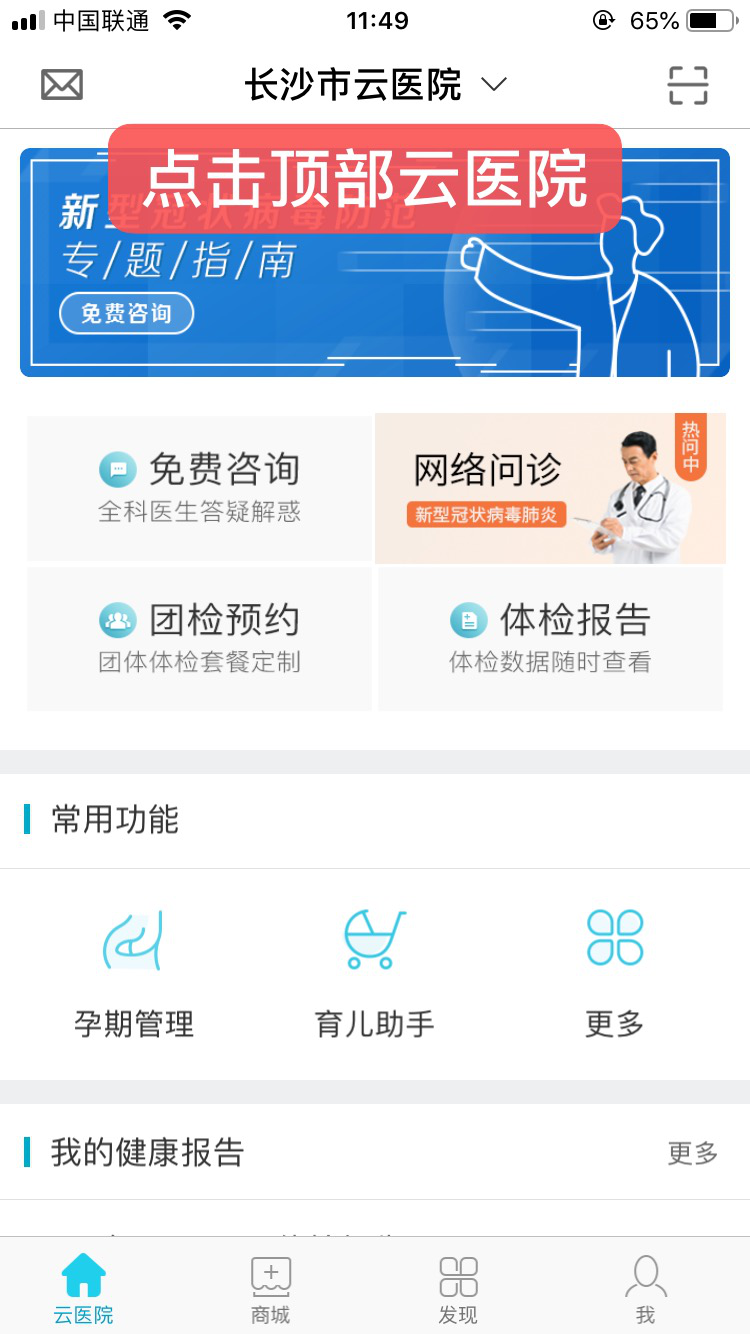Switch to the 云医院 tab
750x1334 pixels.
click(x=83, y=1288)
